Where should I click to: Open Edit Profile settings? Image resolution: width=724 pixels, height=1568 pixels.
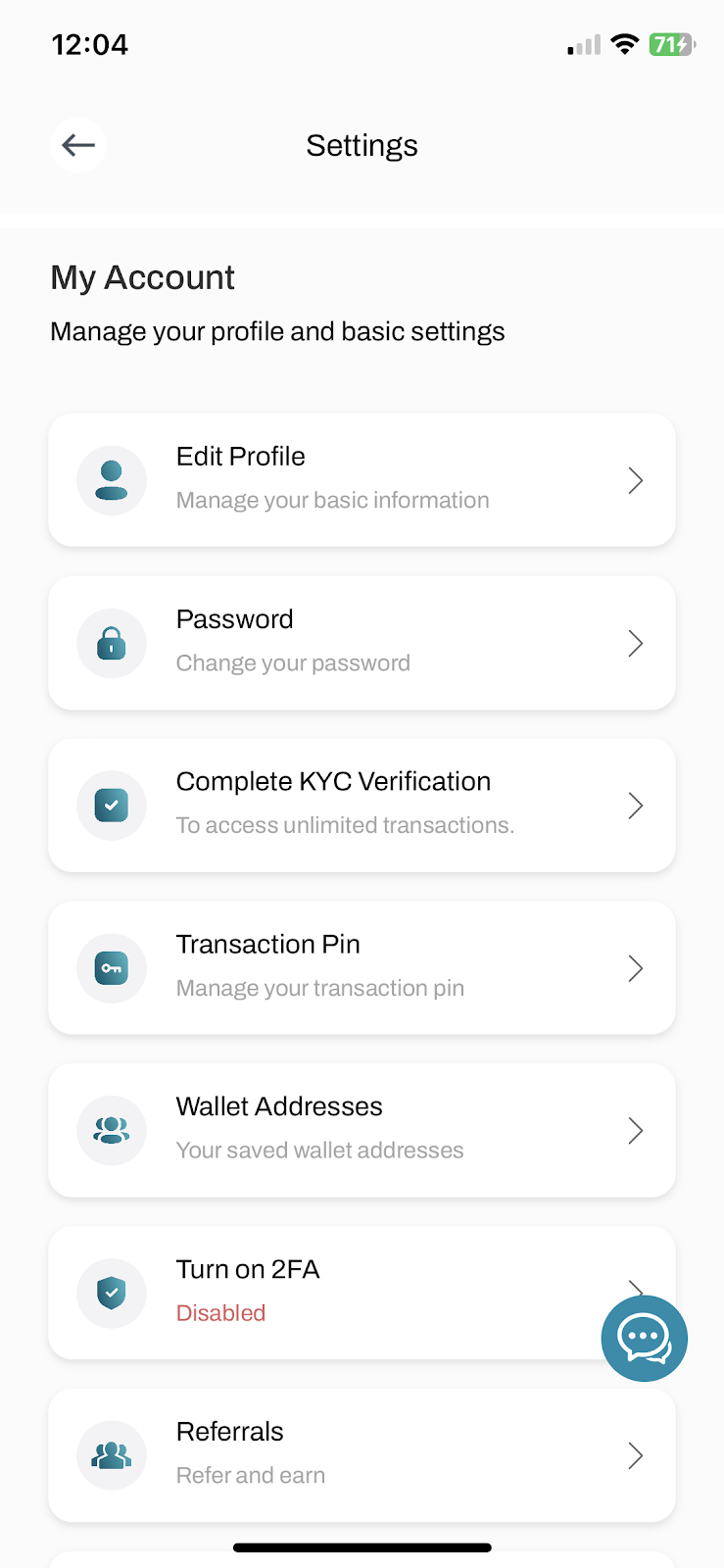click(362, 479)
